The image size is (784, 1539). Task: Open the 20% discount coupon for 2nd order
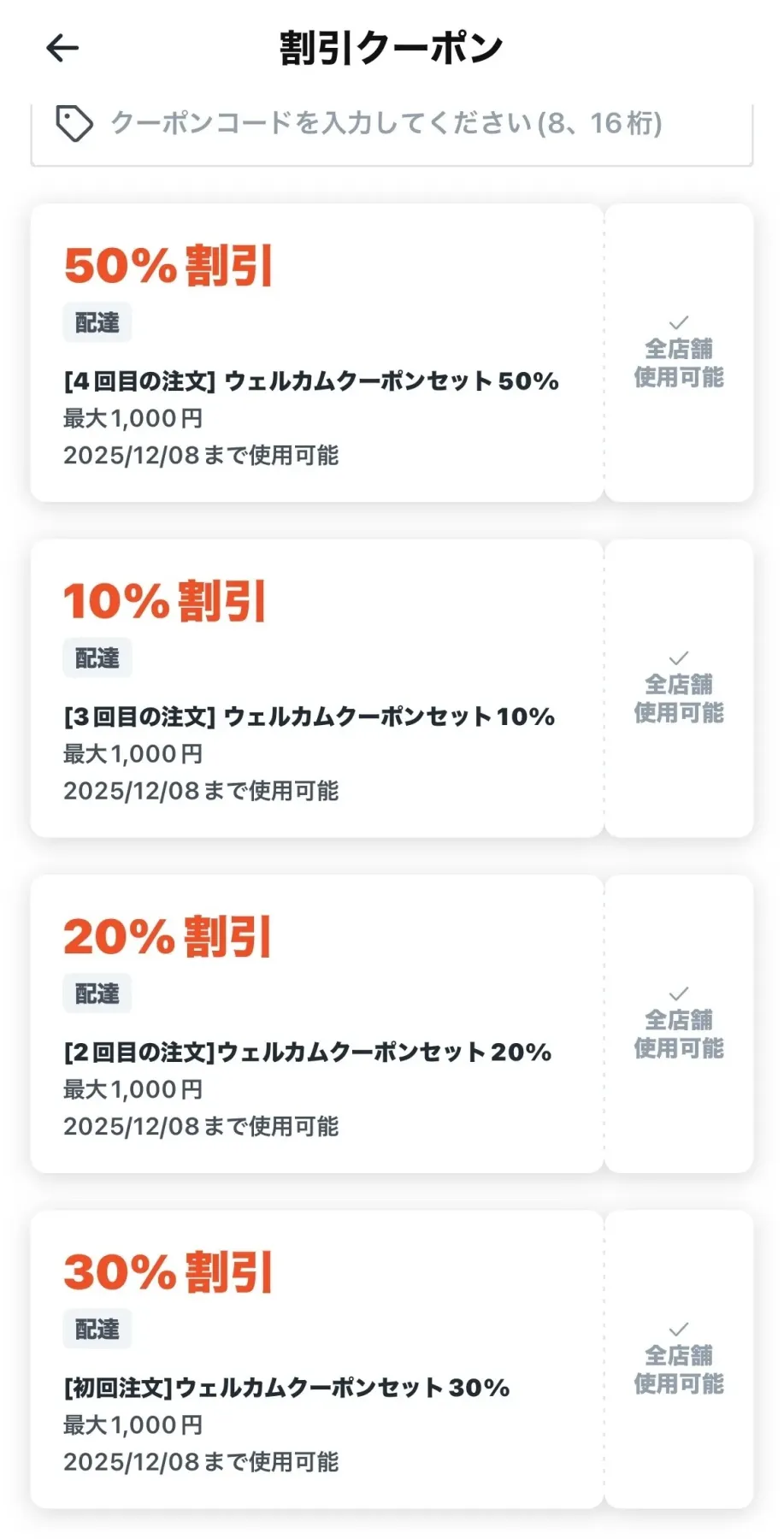point(316,1023)
